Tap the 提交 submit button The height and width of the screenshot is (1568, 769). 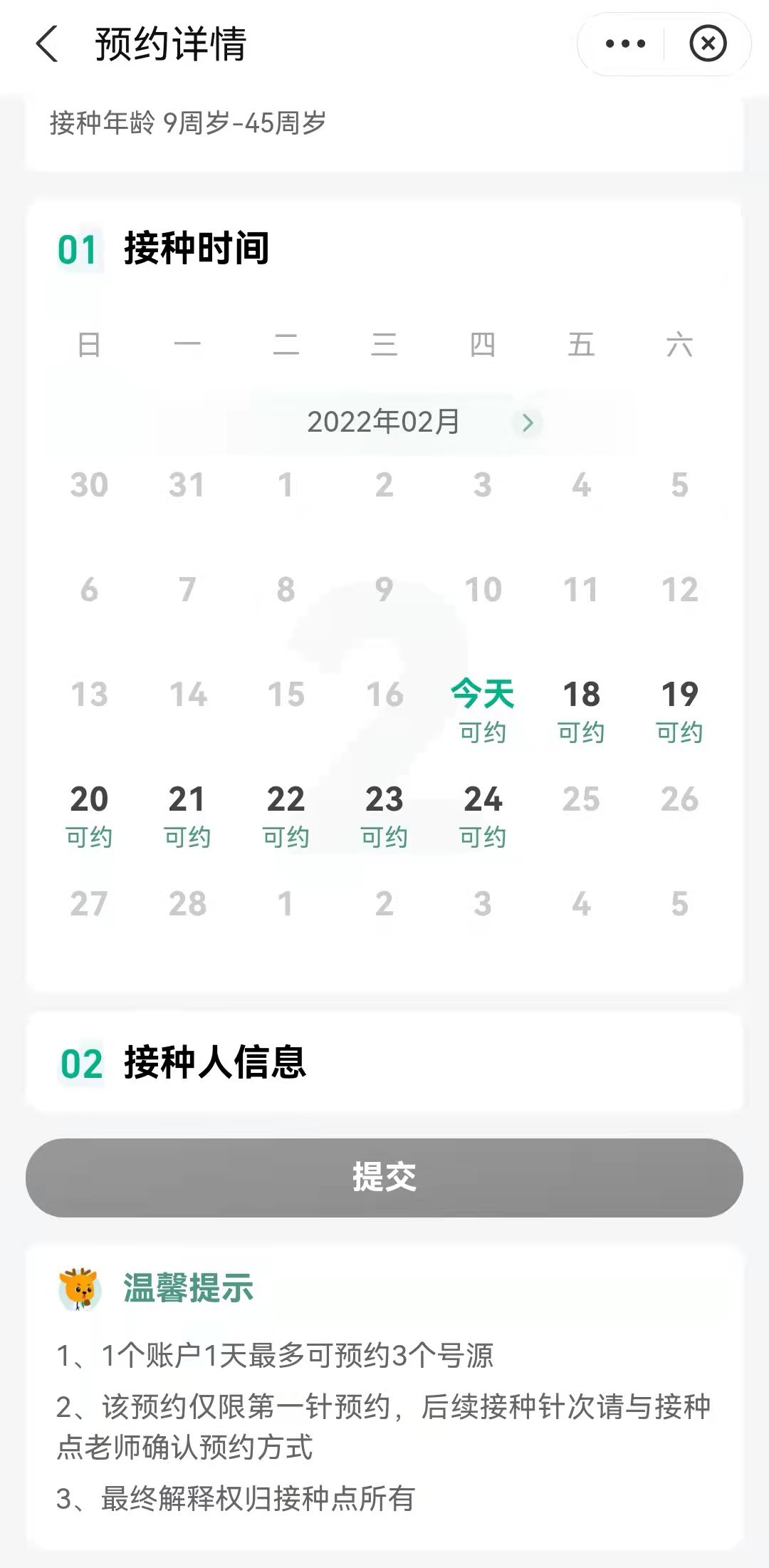[x=384, y=1177]
